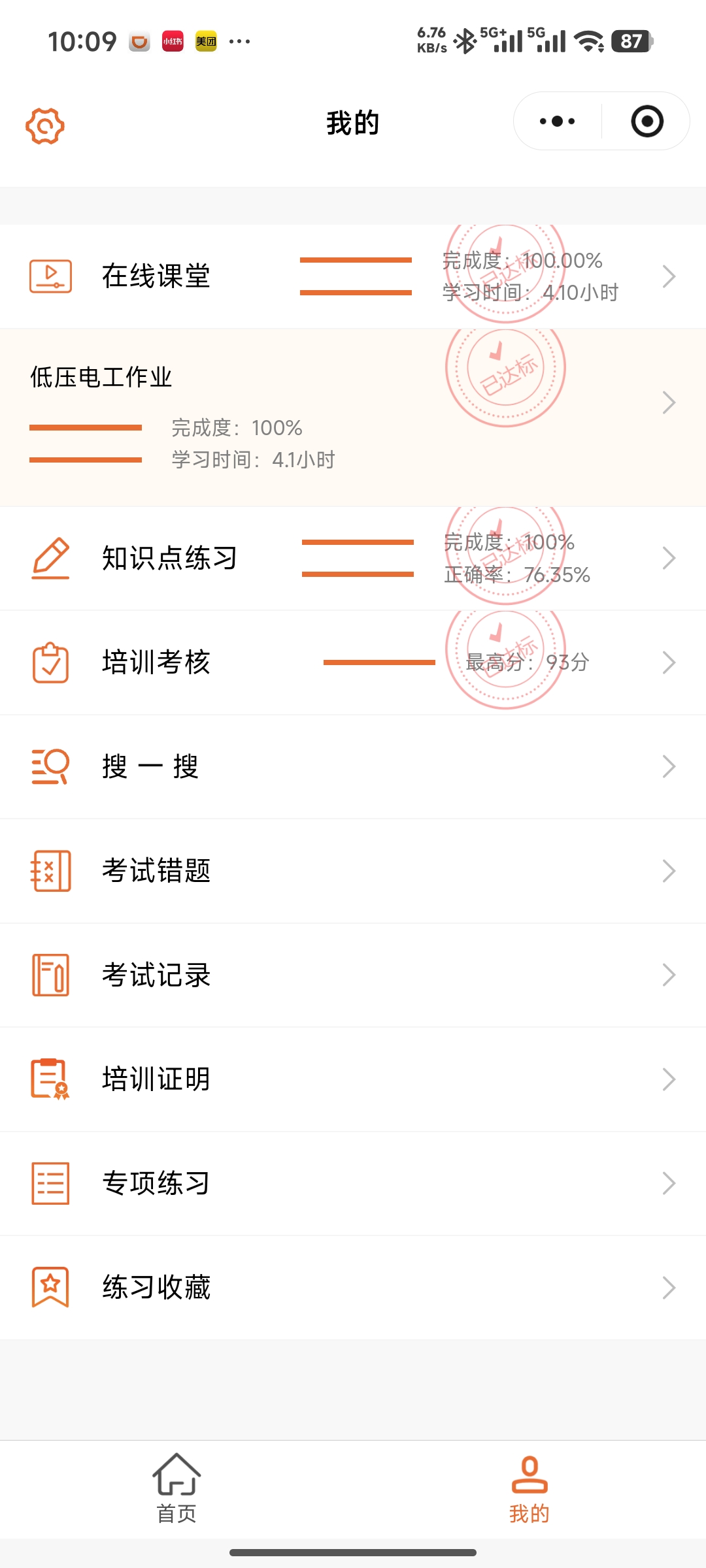This screenshot has height=1568, width=706.
Task: Expand the 在线课堂 row chevron
Action: pyautogui.click(x=669, y=276)
